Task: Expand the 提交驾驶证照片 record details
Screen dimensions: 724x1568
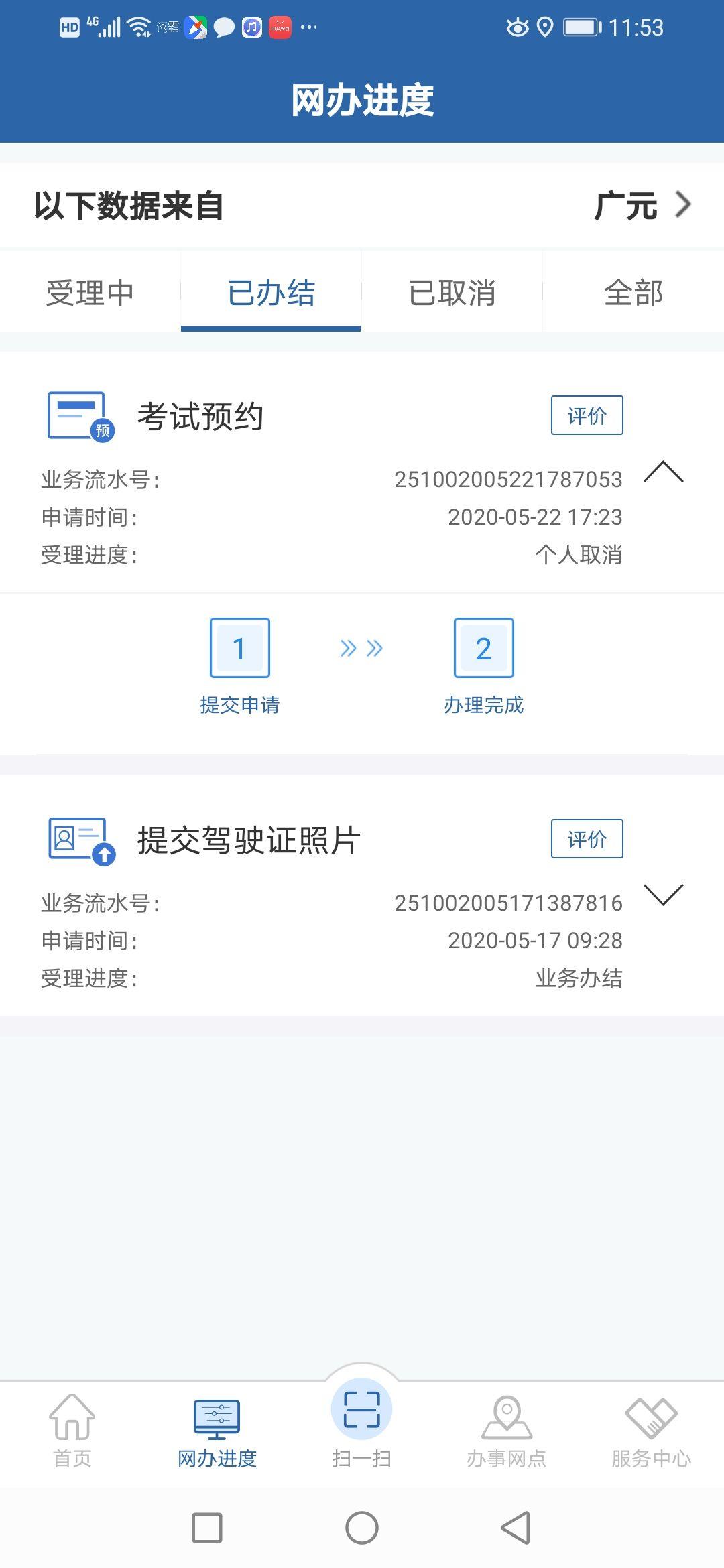Action: (662, 898)
